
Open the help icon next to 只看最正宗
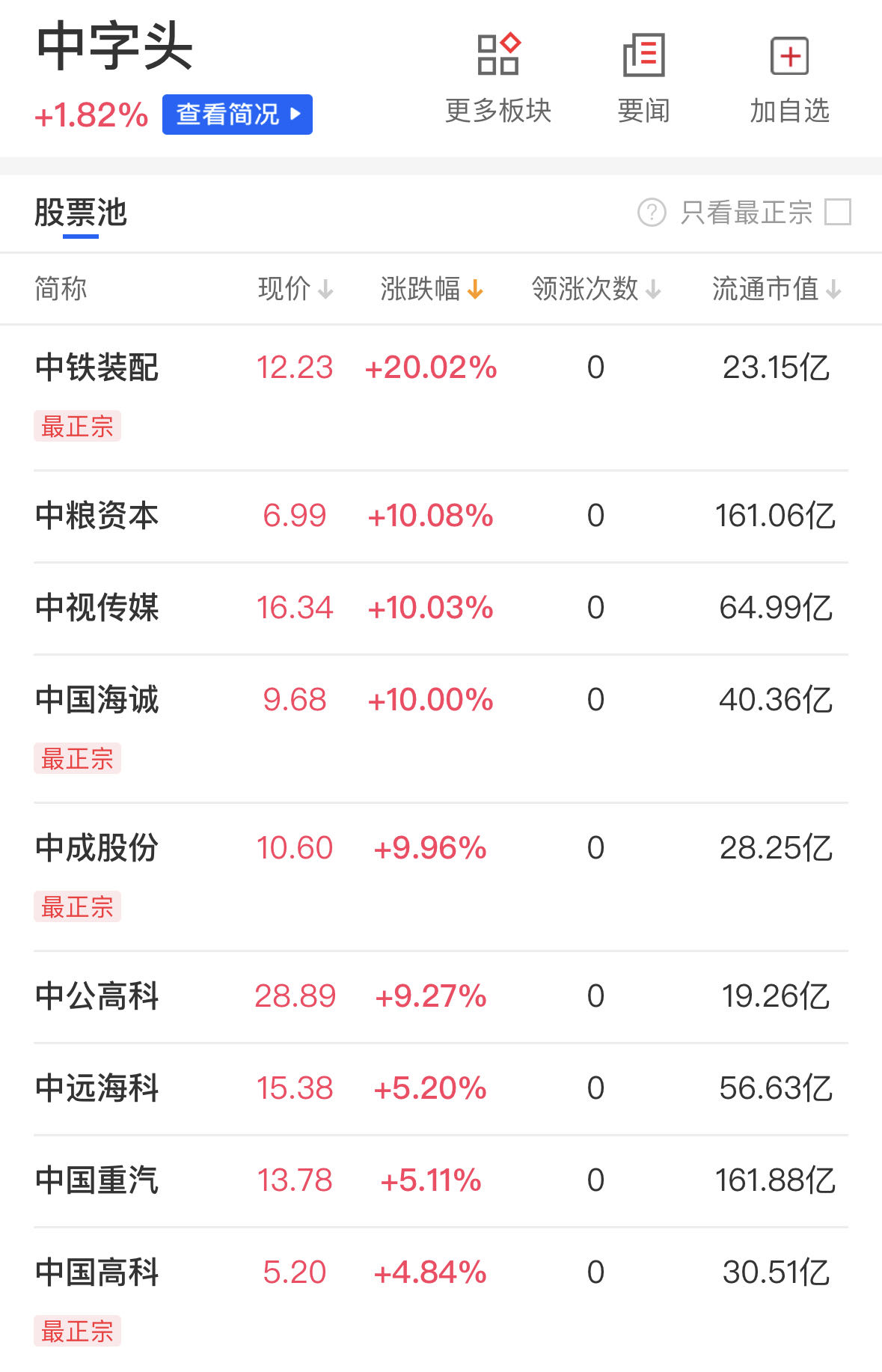652,213
